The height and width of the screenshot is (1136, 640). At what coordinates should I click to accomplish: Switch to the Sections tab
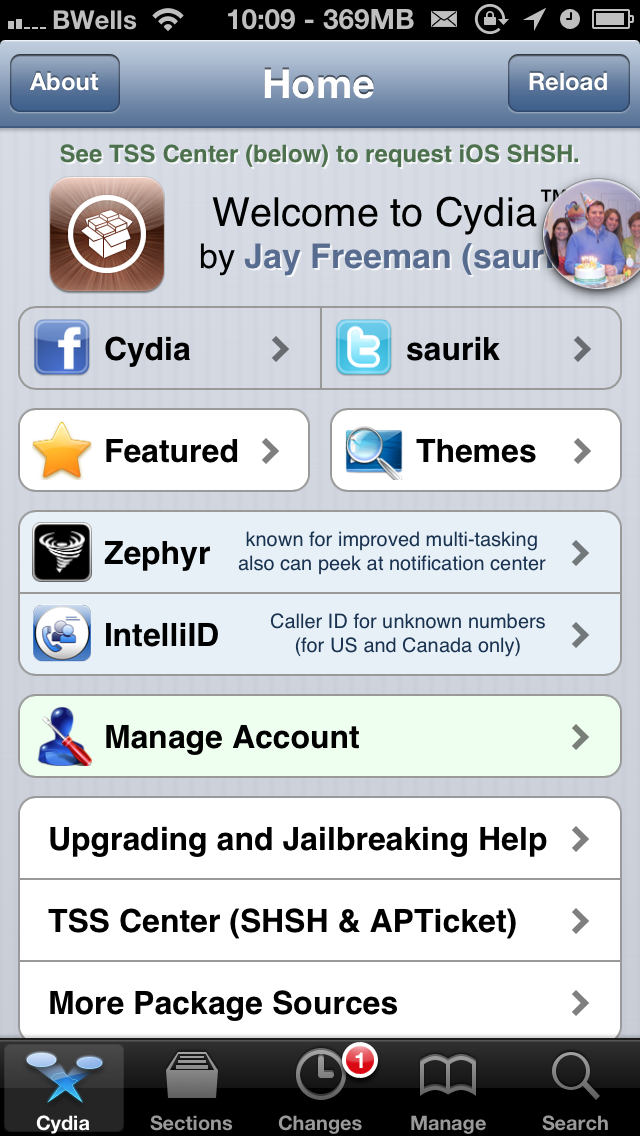(x=191, y=1090)
